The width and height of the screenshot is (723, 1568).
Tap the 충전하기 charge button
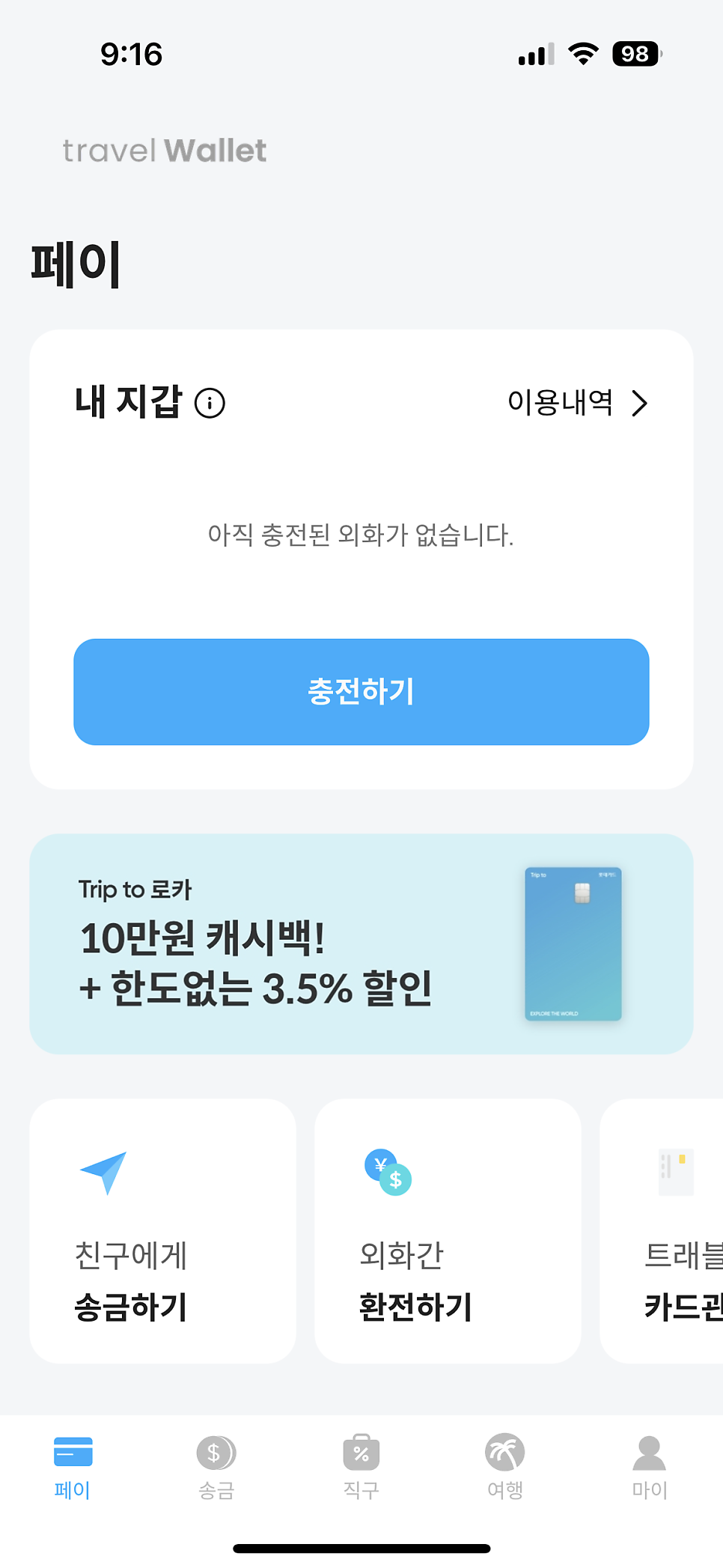361,692
